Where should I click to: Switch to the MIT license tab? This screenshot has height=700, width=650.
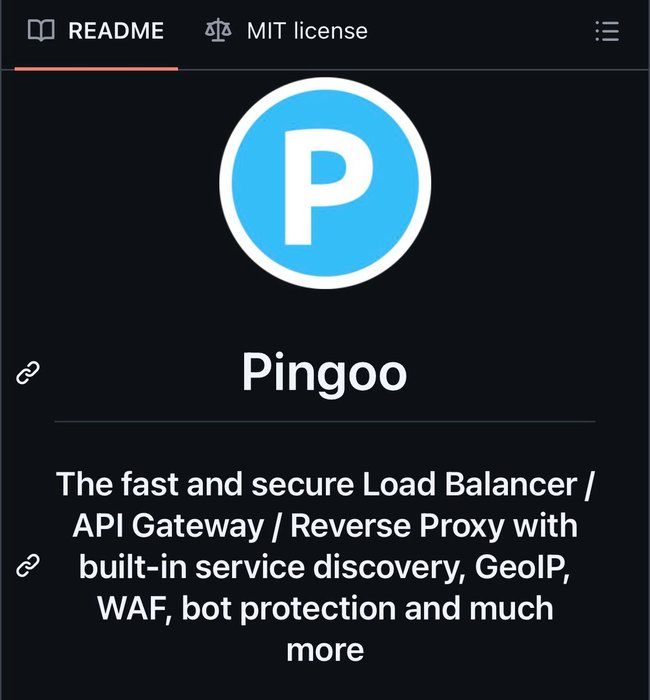[287, 32]
